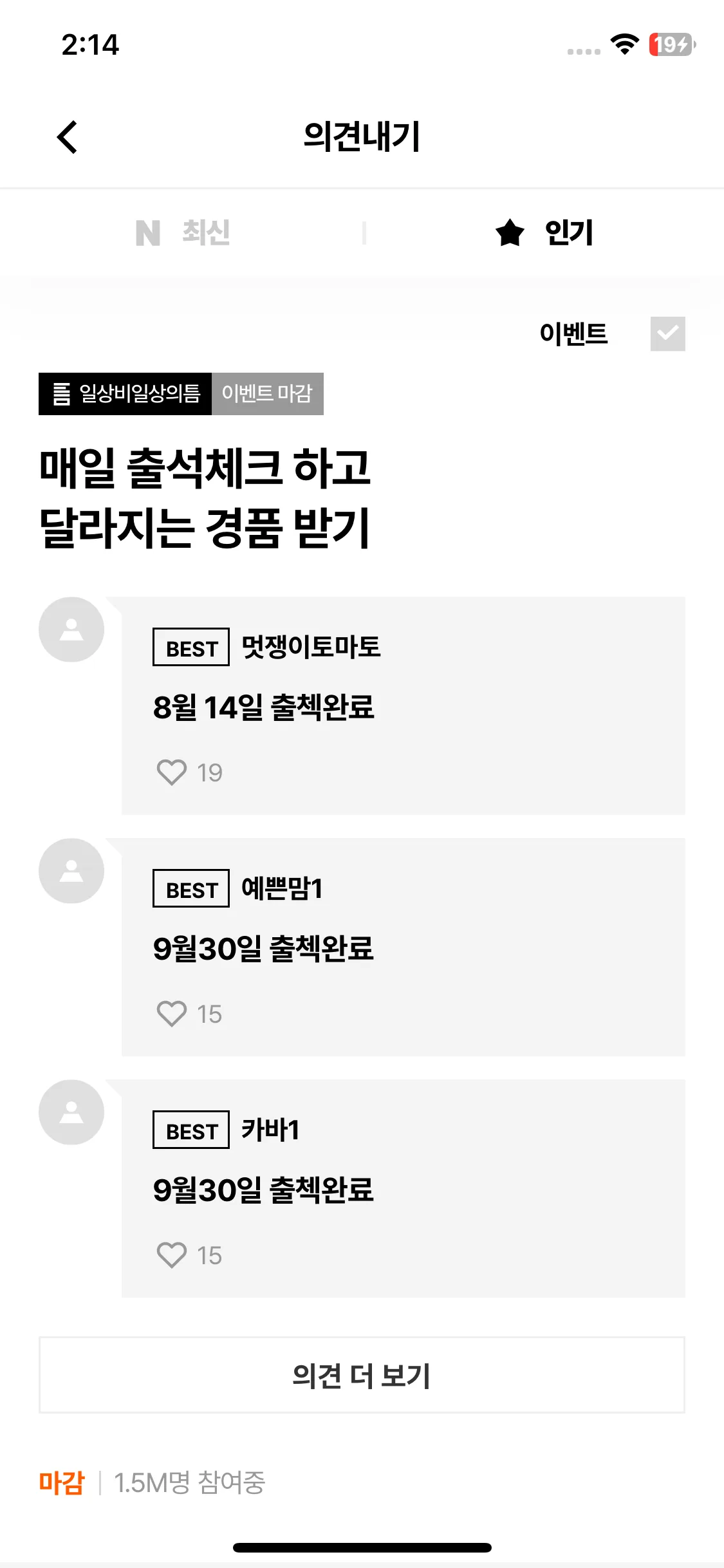The width and height of the screenshot is (724, 1568).
Task: Like 카바1's comment
Action: pos(172,1255)
